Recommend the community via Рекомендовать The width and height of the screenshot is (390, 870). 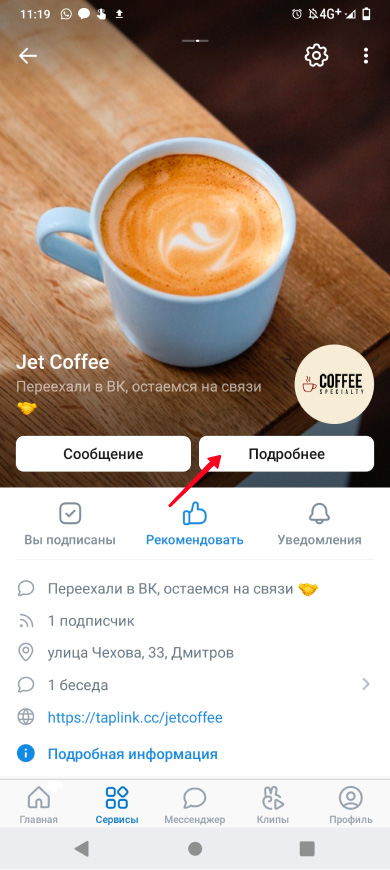(195, 524)
